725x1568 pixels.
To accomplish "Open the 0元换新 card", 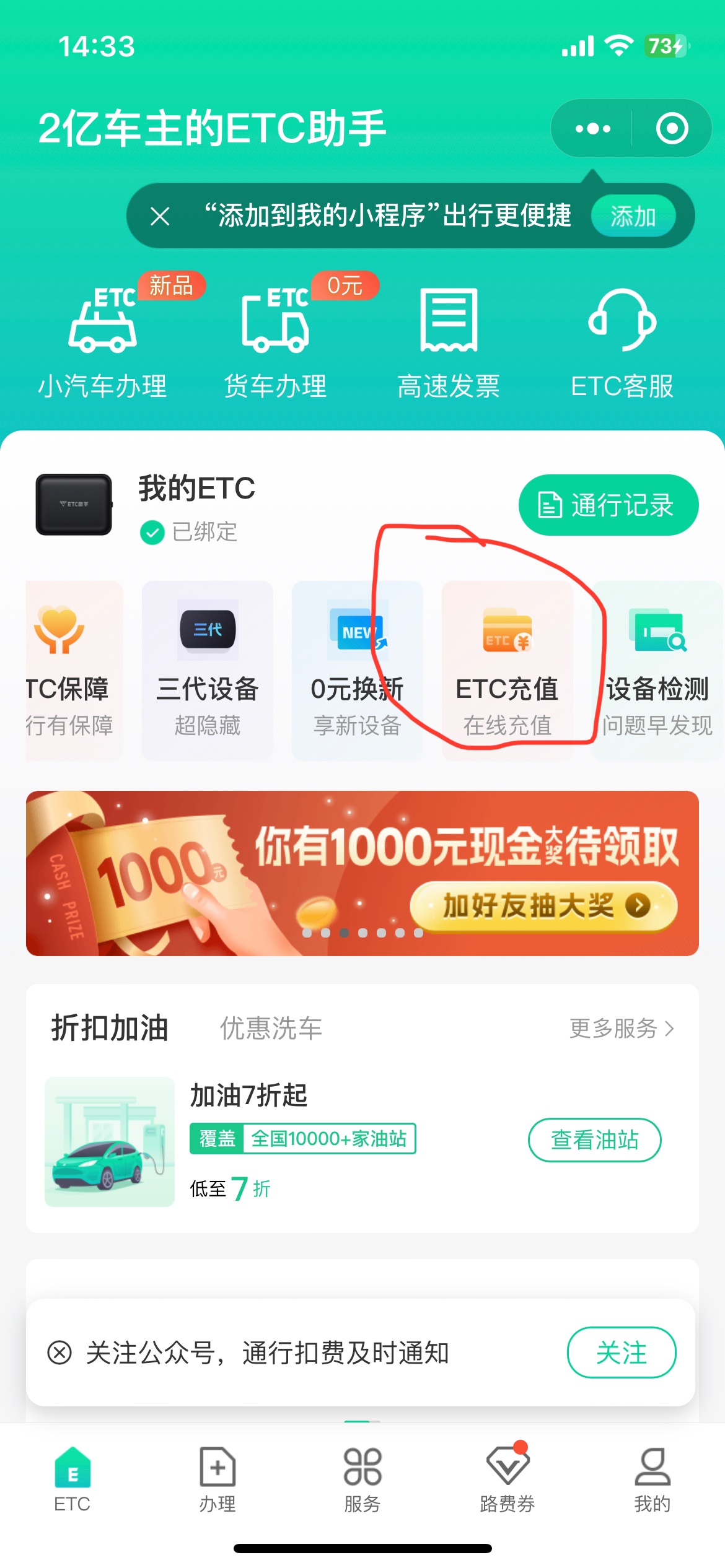I will click(x=357, y=671).
